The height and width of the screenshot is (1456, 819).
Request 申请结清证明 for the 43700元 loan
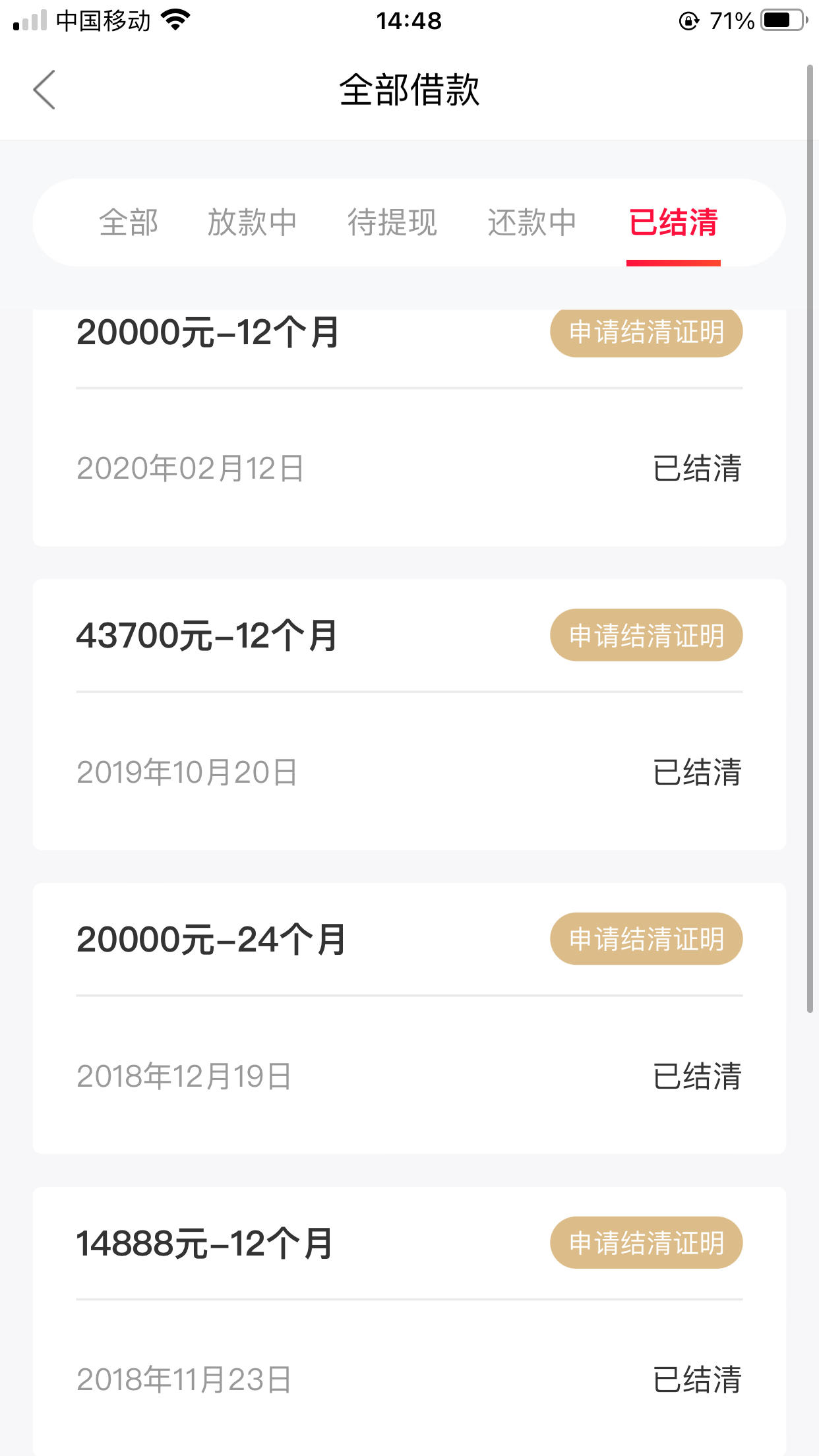click(x=646, y=635)
